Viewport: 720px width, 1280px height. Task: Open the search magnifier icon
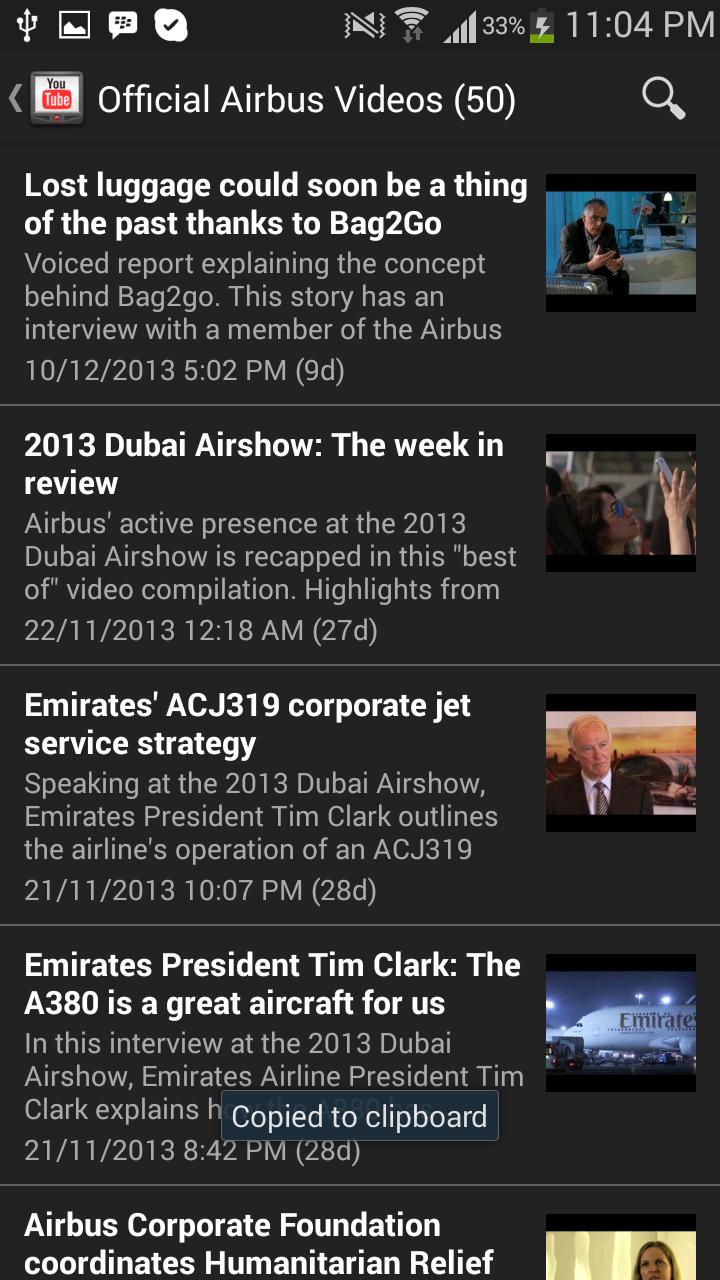[x=663, y=99]
